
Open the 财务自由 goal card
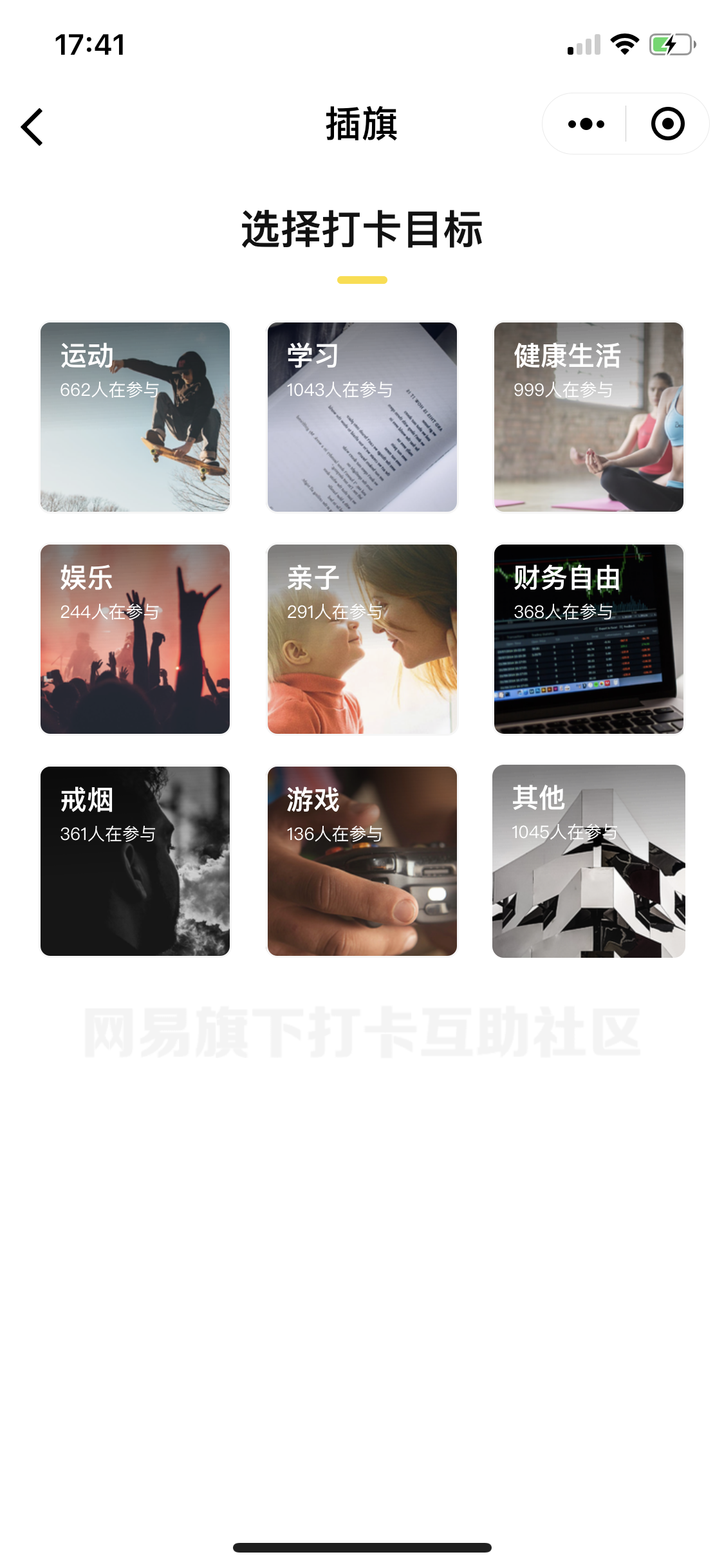(x=588, y=639)
